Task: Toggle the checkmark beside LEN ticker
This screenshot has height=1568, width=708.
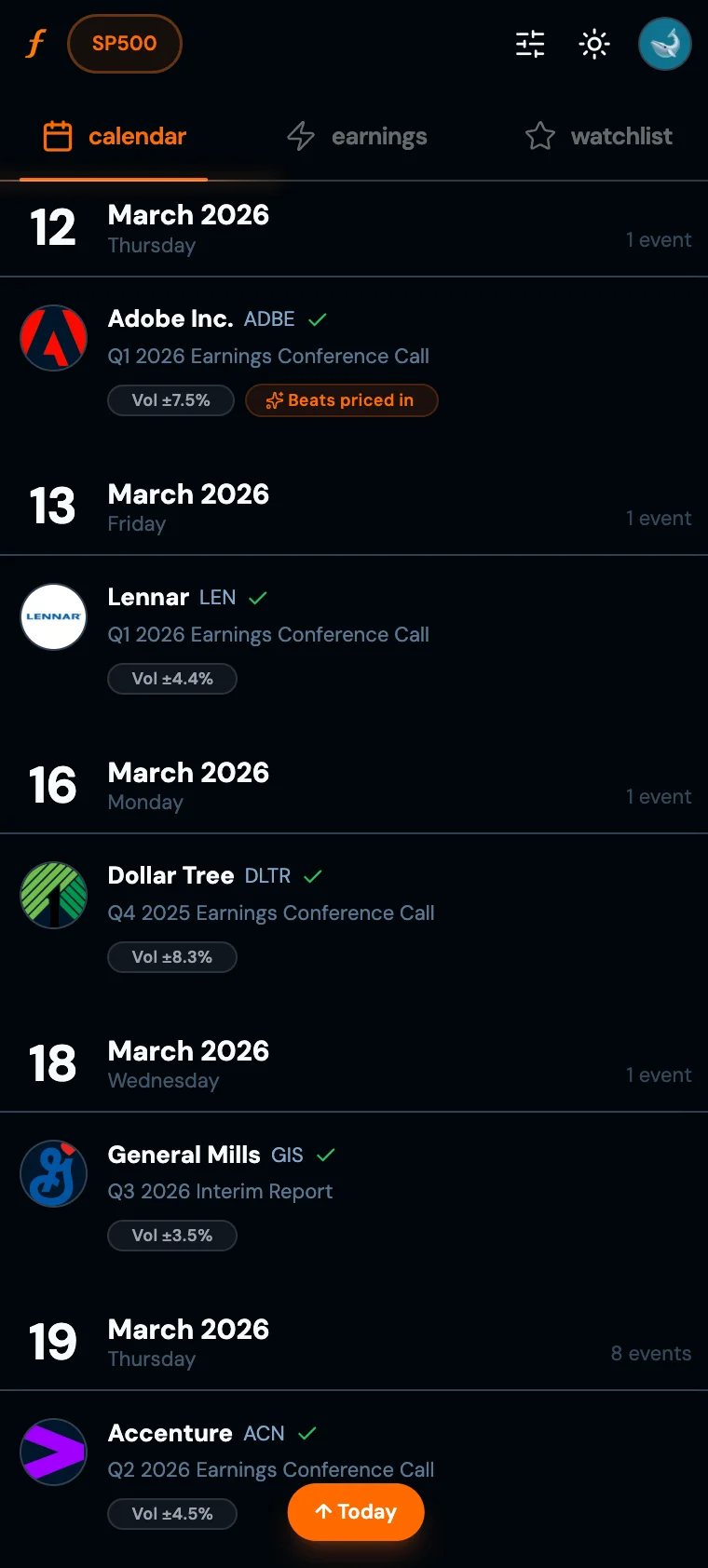Action: pos(258,597)
